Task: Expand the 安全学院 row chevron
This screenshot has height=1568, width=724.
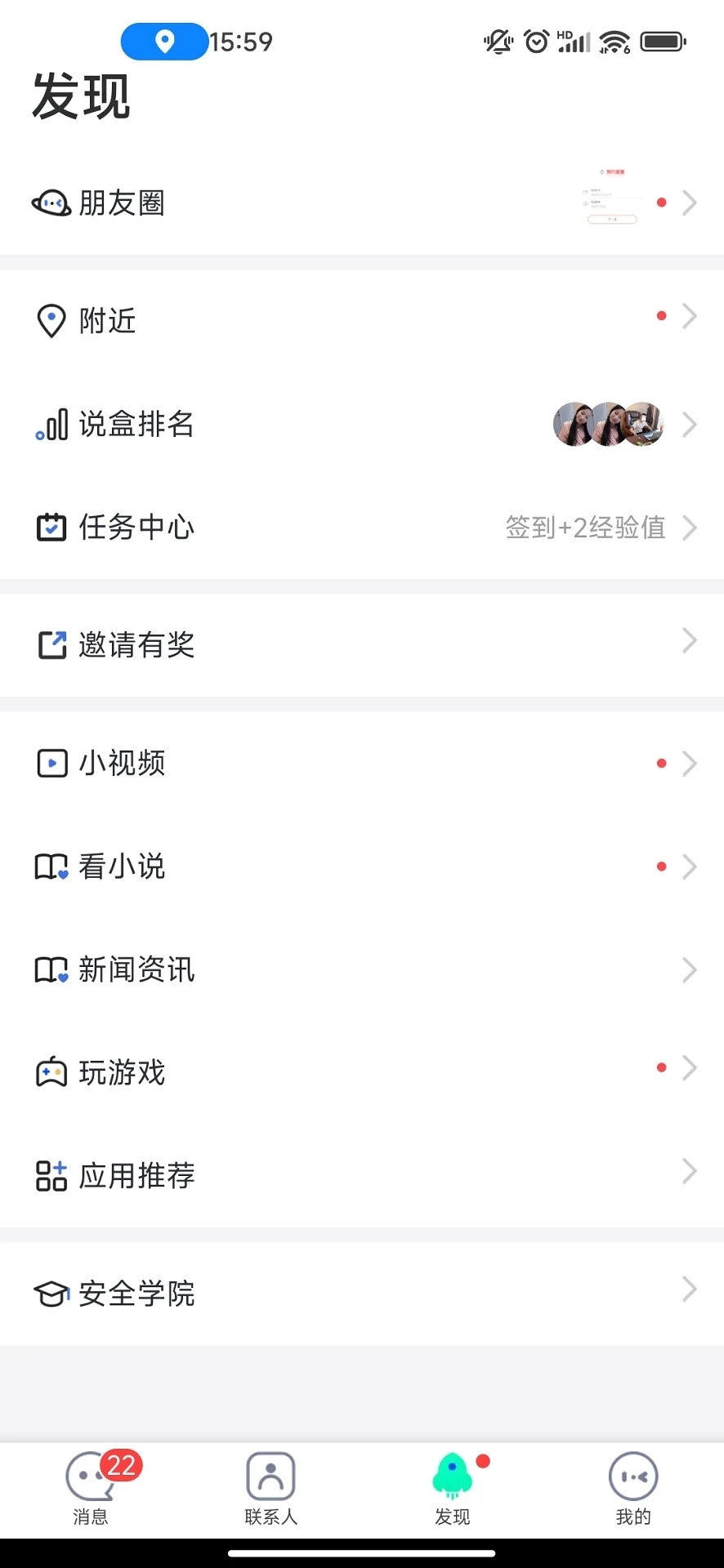Action: [x=689, y=1292]
